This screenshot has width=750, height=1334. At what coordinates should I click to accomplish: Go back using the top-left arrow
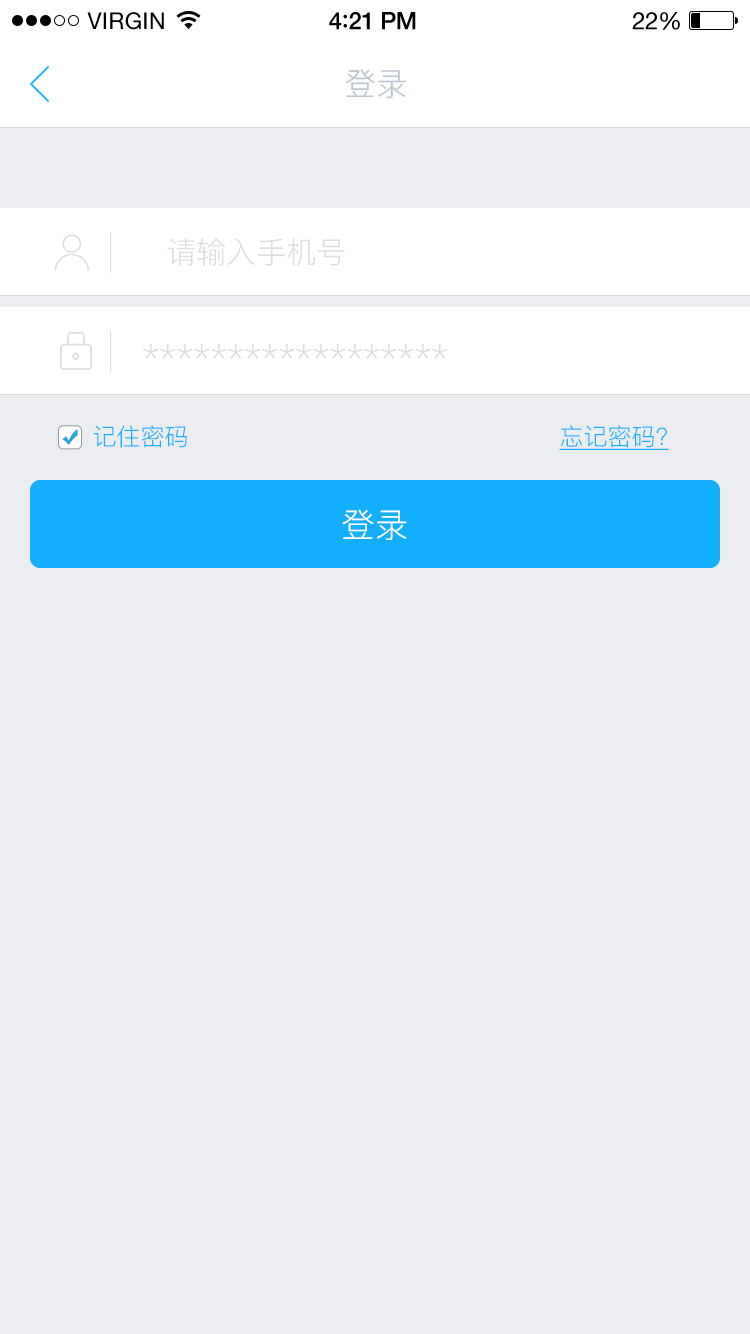click(x=40, y=84)
